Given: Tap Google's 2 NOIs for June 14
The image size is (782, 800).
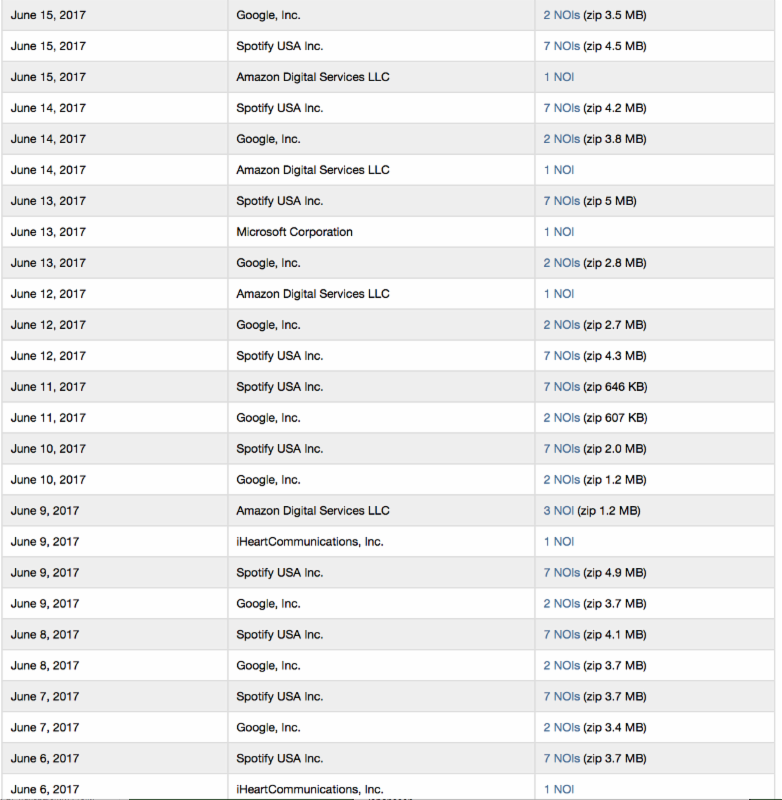Looking at the screenshot, I should [561, 139].
